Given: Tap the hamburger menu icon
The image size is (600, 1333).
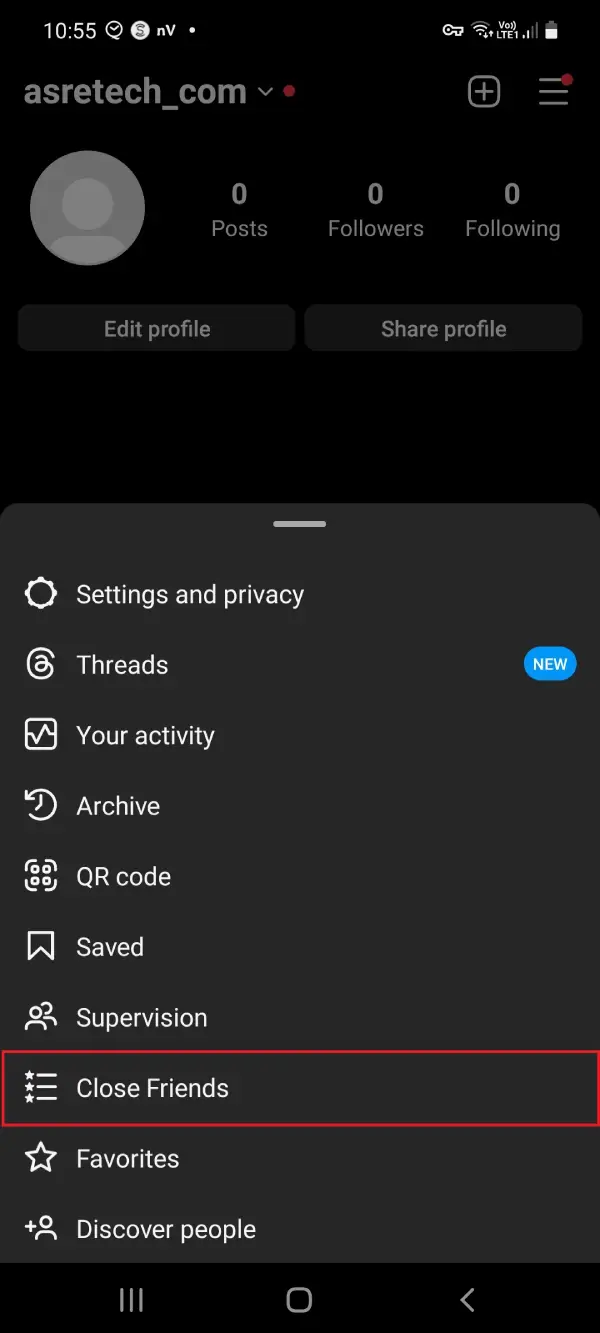Looking at the screenshot, I should pos(553,92).
